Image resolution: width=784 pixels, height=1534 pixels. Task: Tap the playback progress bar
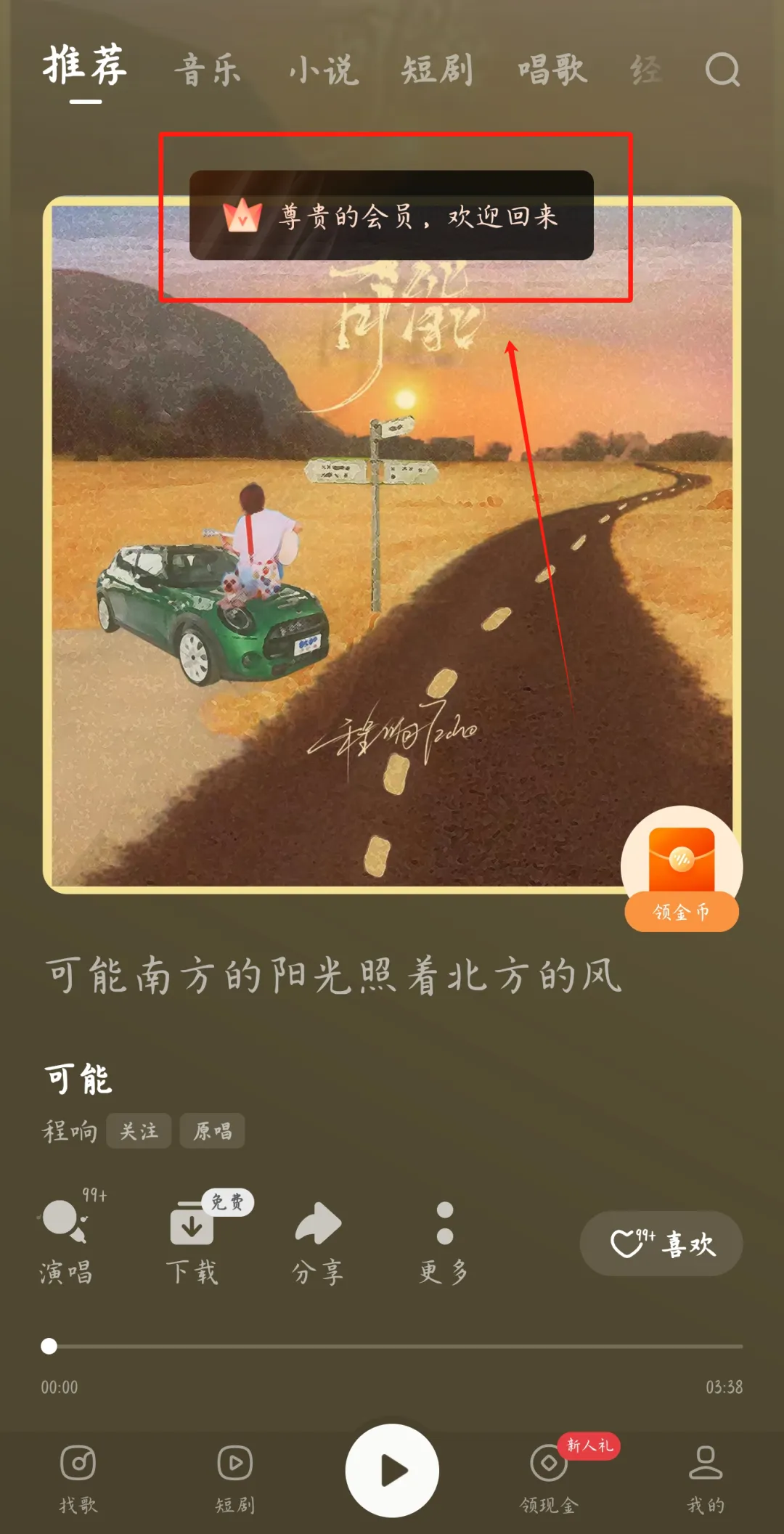tap(392, 1346)
